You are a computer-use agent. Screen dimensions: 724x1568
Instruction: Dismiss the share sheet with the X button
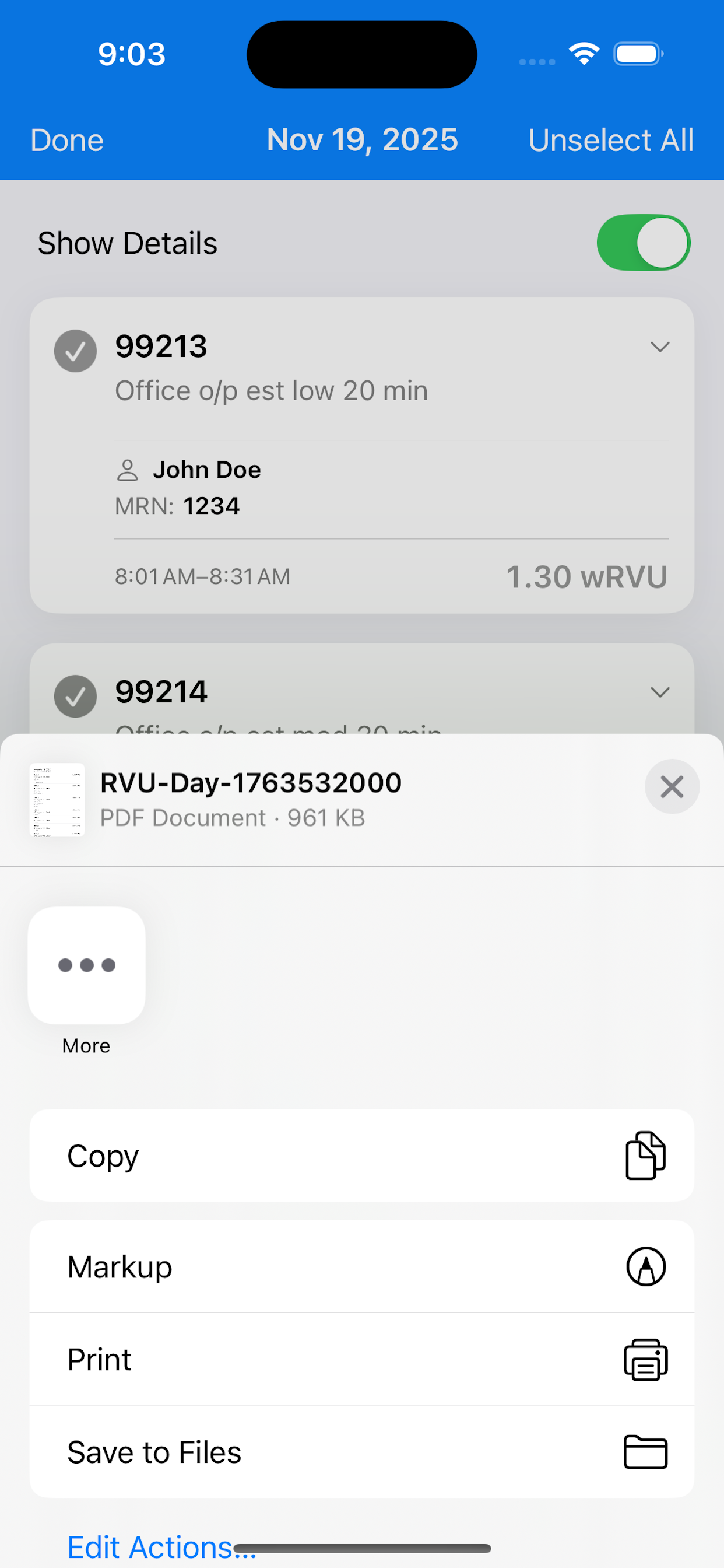point(672,786)
